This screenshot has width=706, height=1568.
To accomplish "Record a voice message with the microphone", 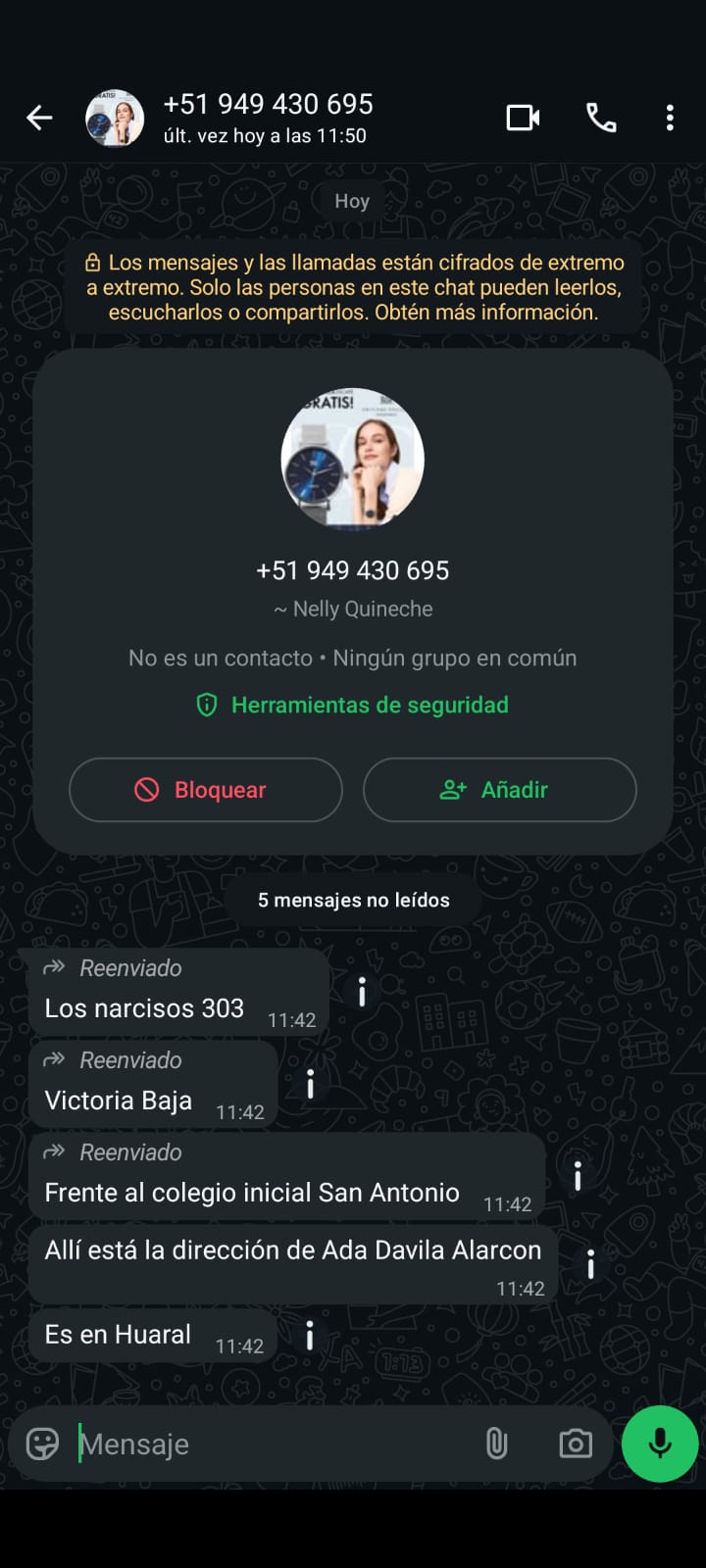I will pos(660,1444).
